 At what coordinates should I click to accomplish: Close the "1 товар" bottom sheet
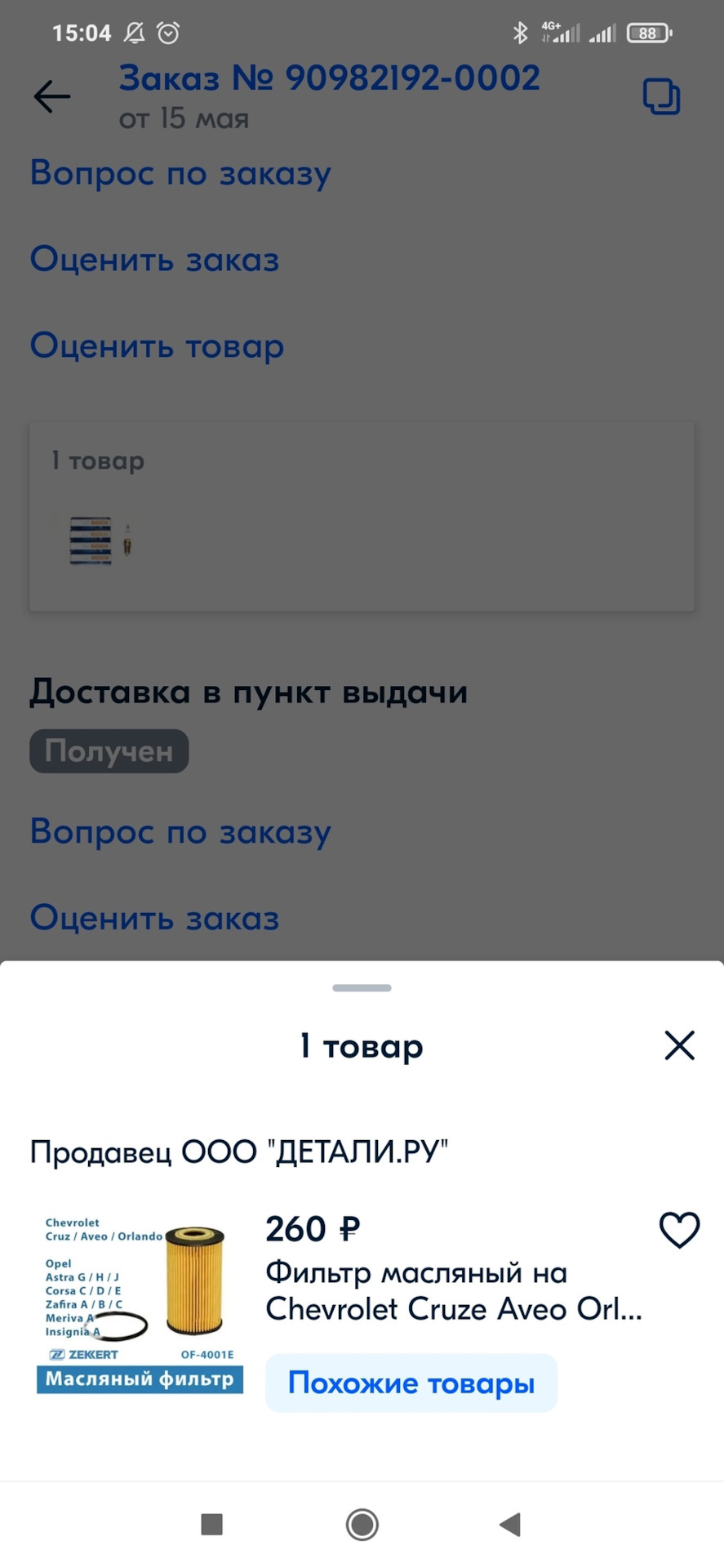click(679, 1045)
